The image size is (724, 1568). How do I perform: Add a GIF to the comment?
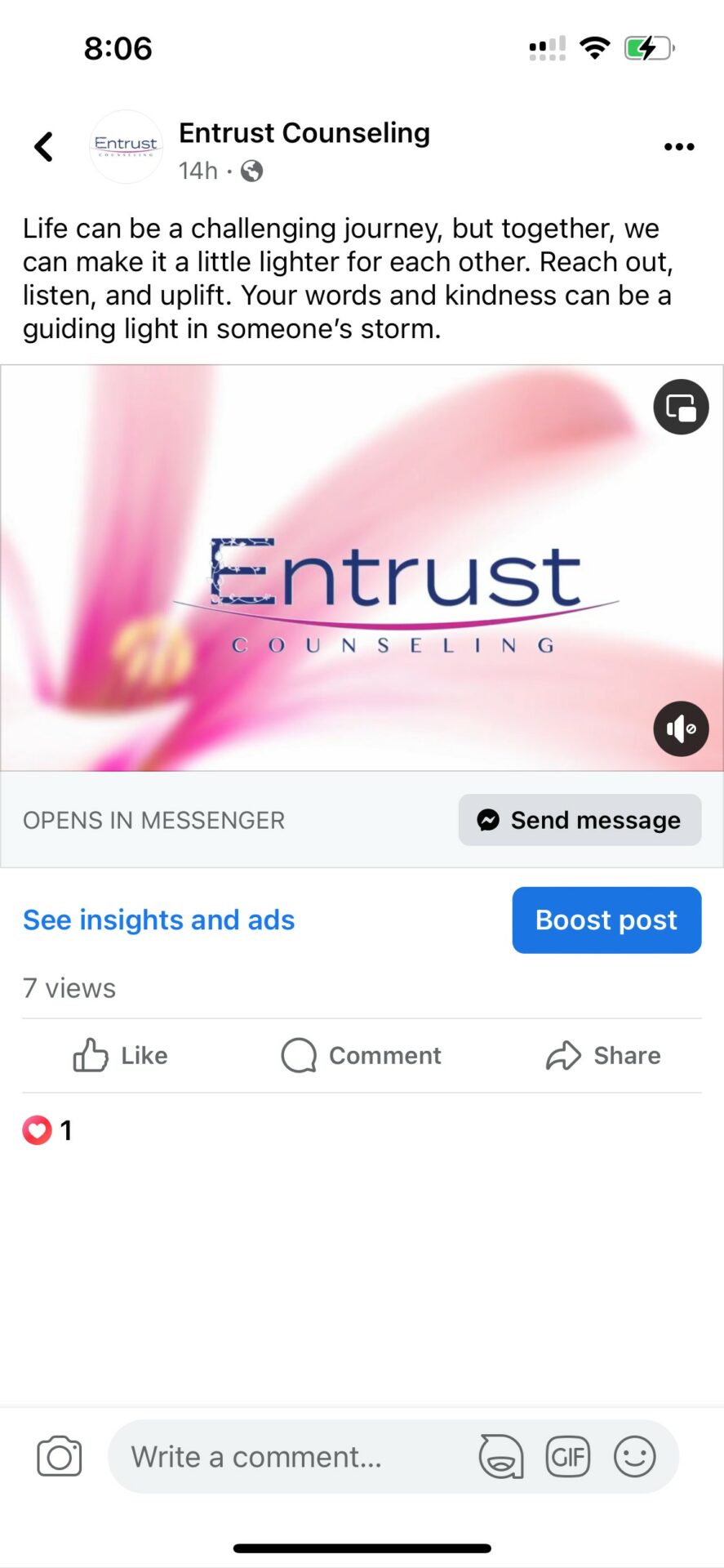coord(568,1456)
